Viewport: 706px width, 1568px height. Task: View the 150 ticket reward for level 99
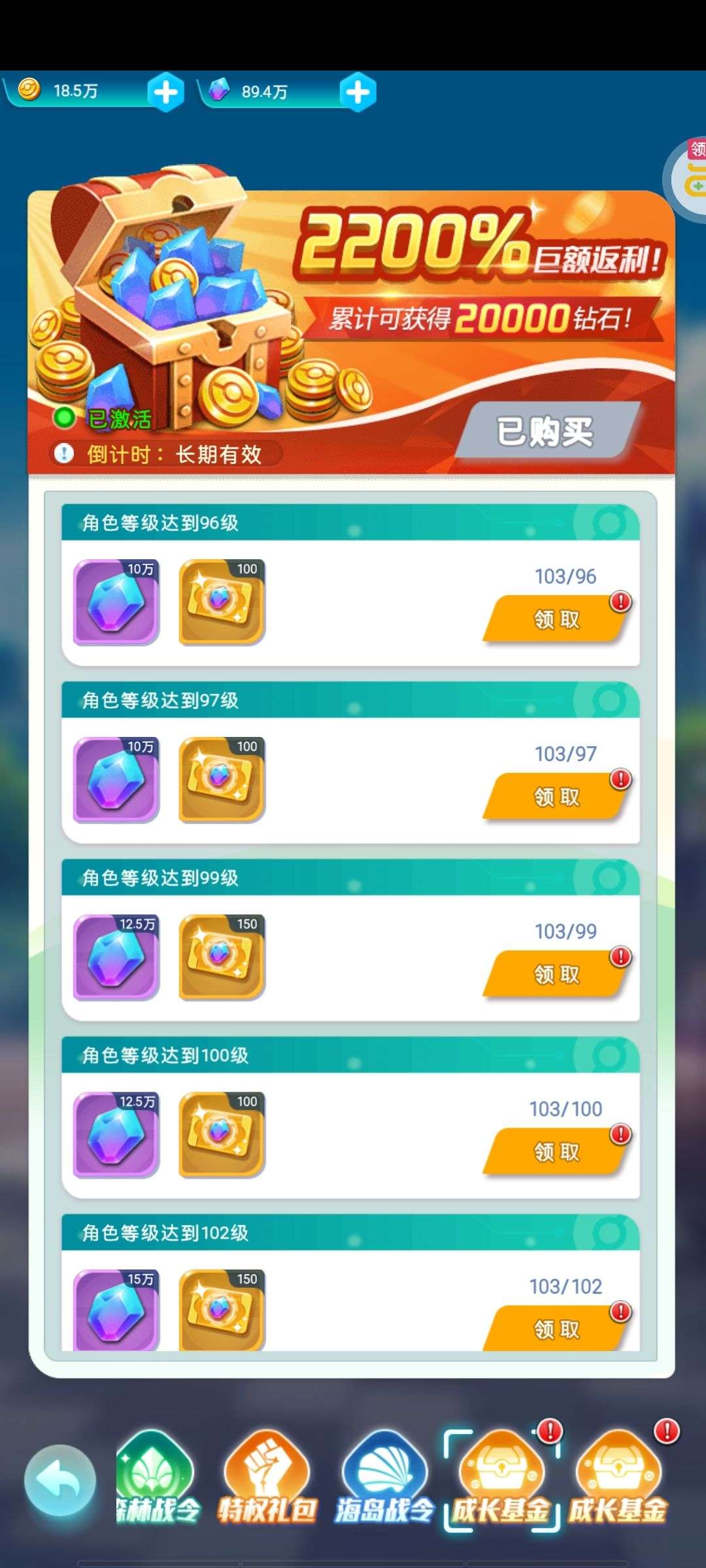pos(222,957)
